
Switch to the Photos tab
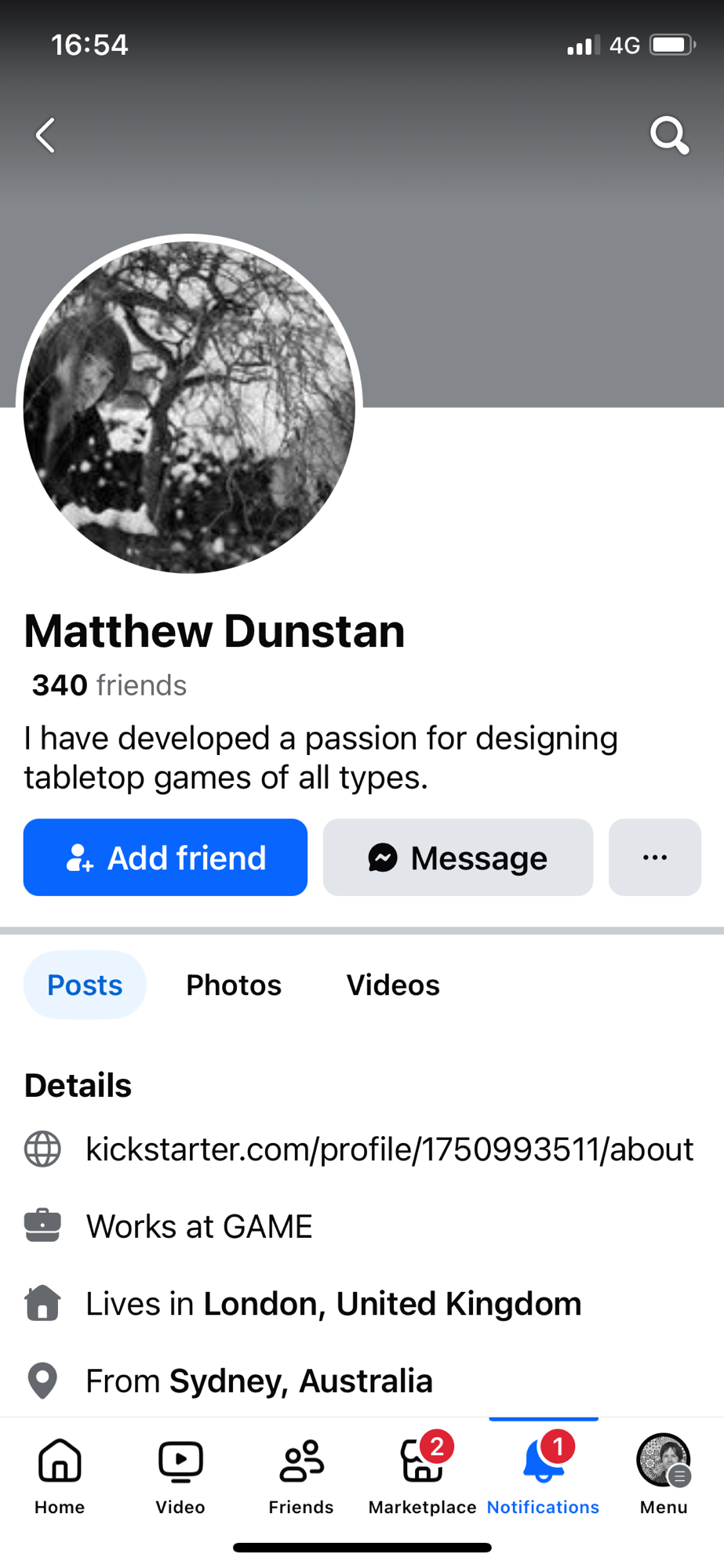point(234,985)
